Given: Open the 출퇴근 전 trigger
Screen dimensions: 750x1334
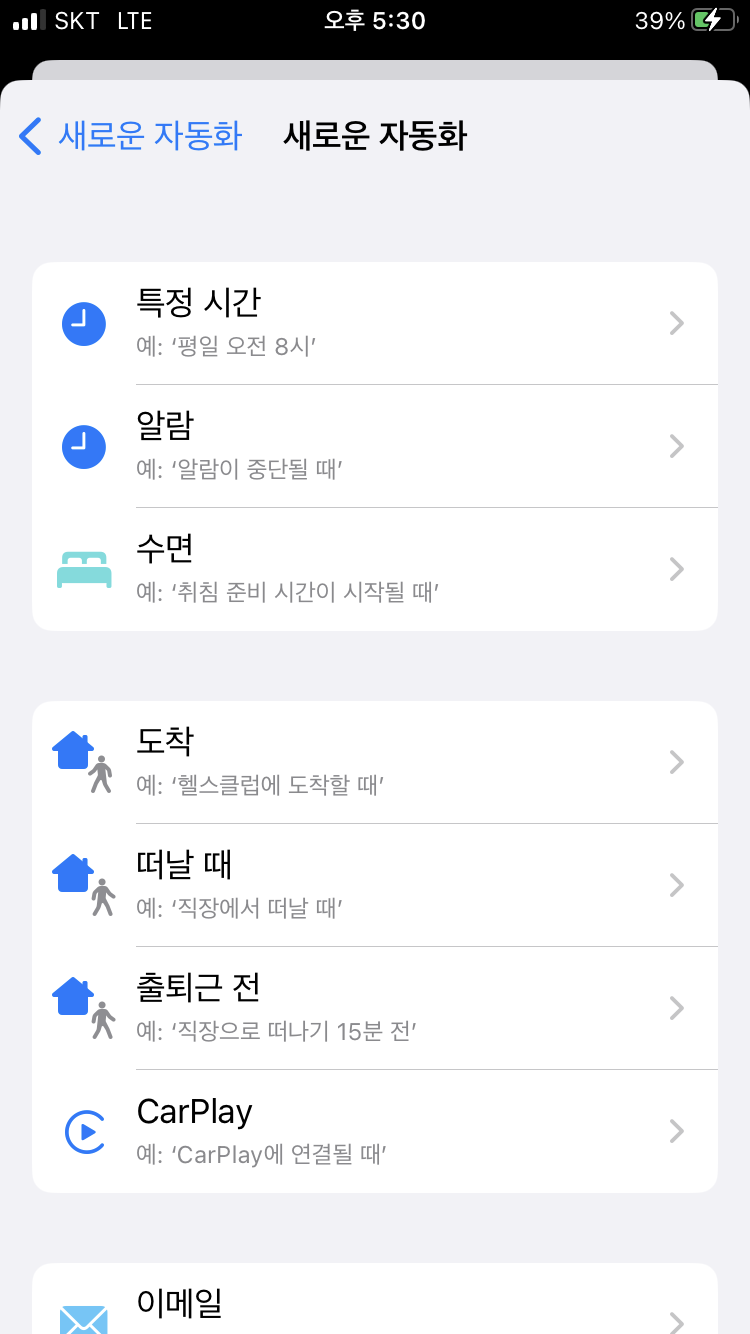Looking at the screenshot, I should coord(375,1008).
